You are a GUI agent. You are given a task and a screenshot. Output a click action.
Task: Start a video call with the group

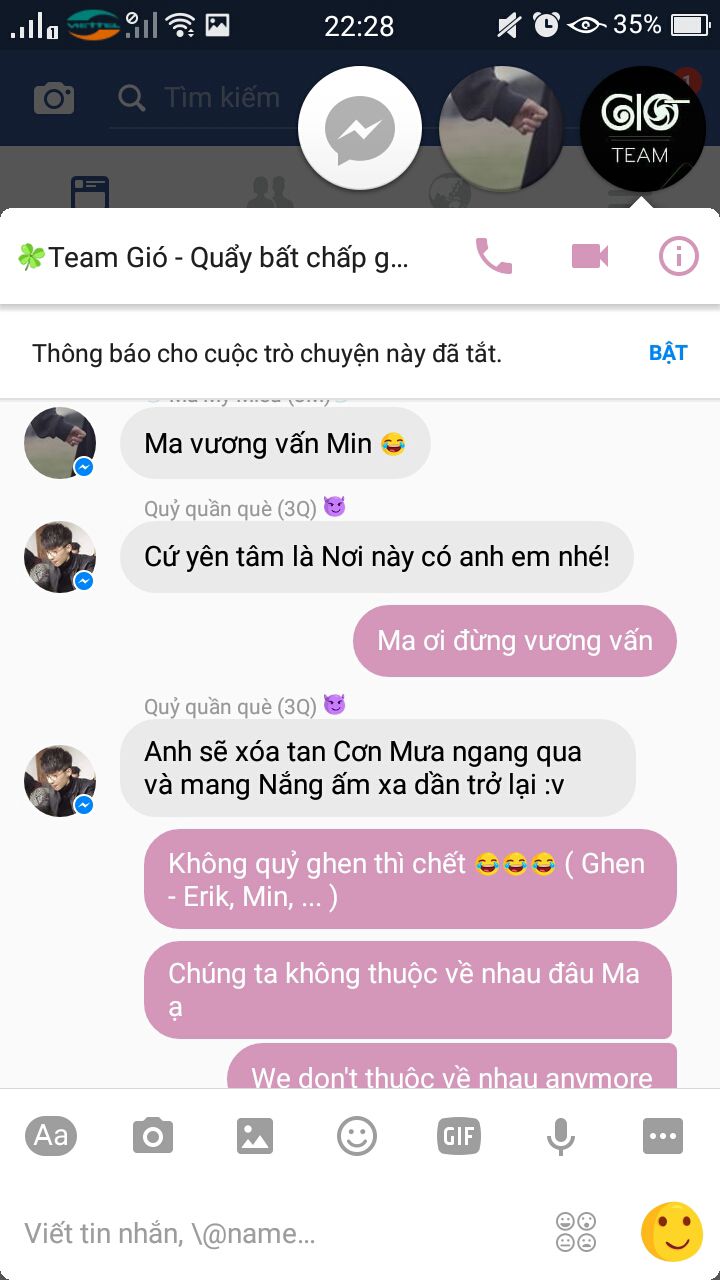pos(590,257)
